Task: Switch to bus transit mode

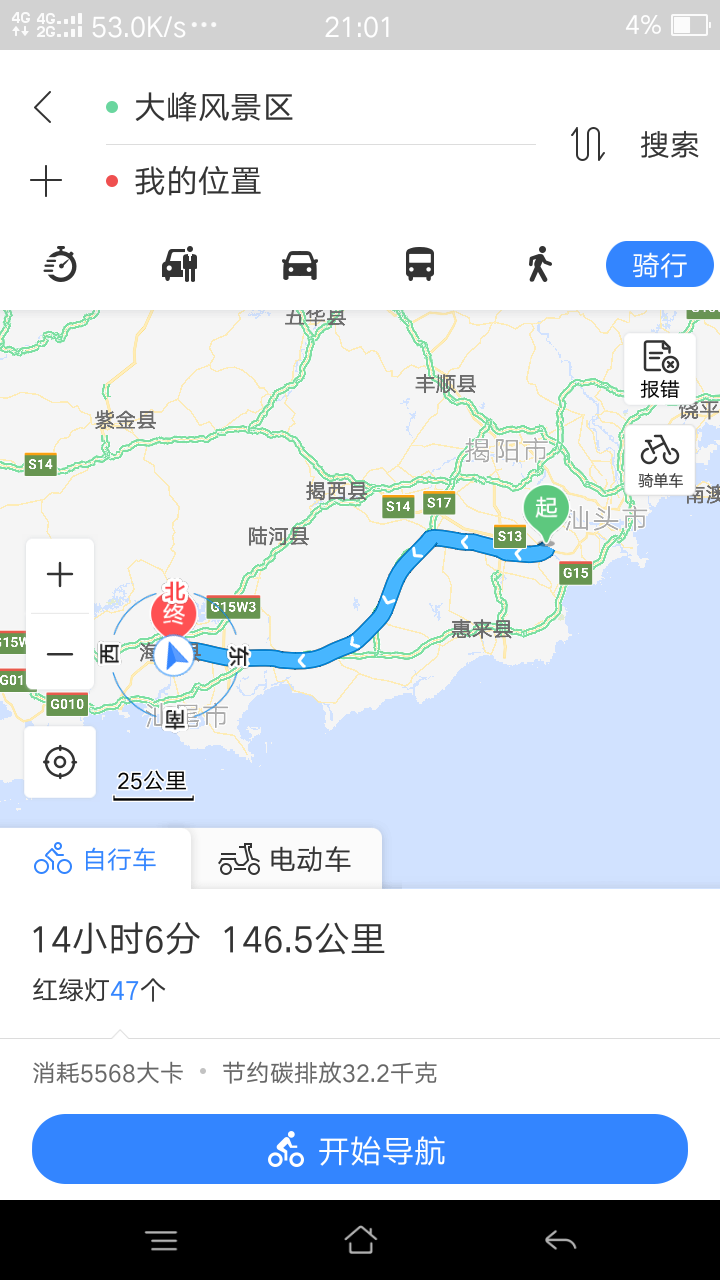Action: pos(420,265)
